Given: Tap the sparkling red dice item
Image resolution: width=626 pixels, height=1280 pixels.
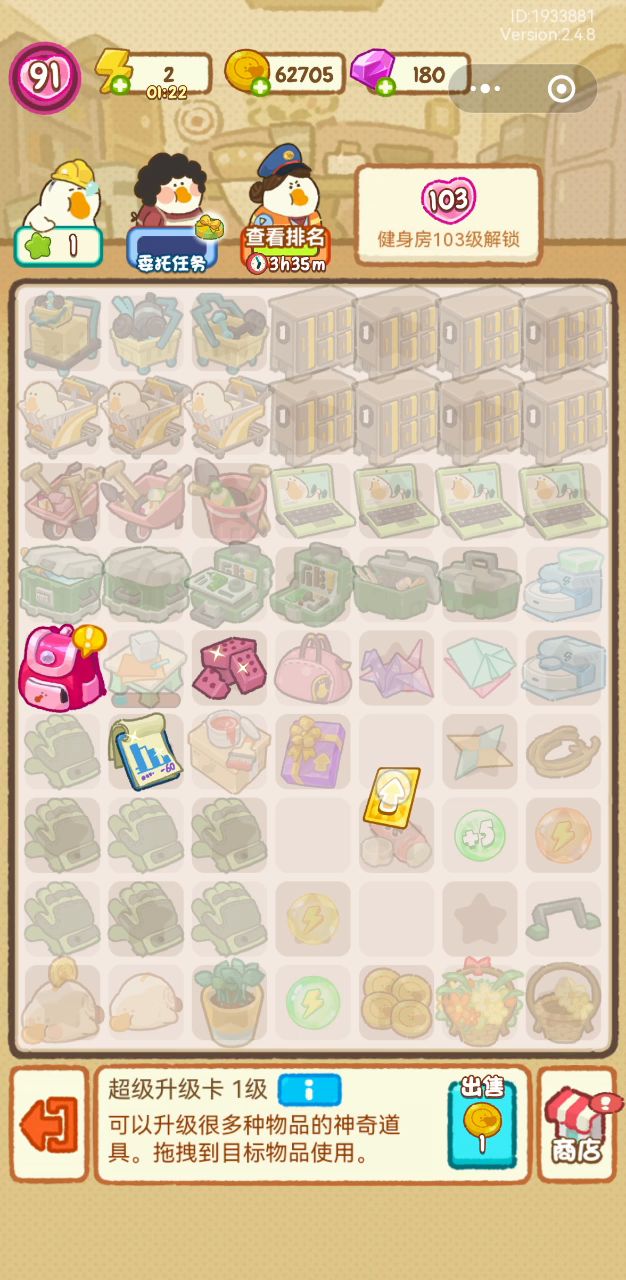Looking at the screenshot, I should tap(230, 666).
